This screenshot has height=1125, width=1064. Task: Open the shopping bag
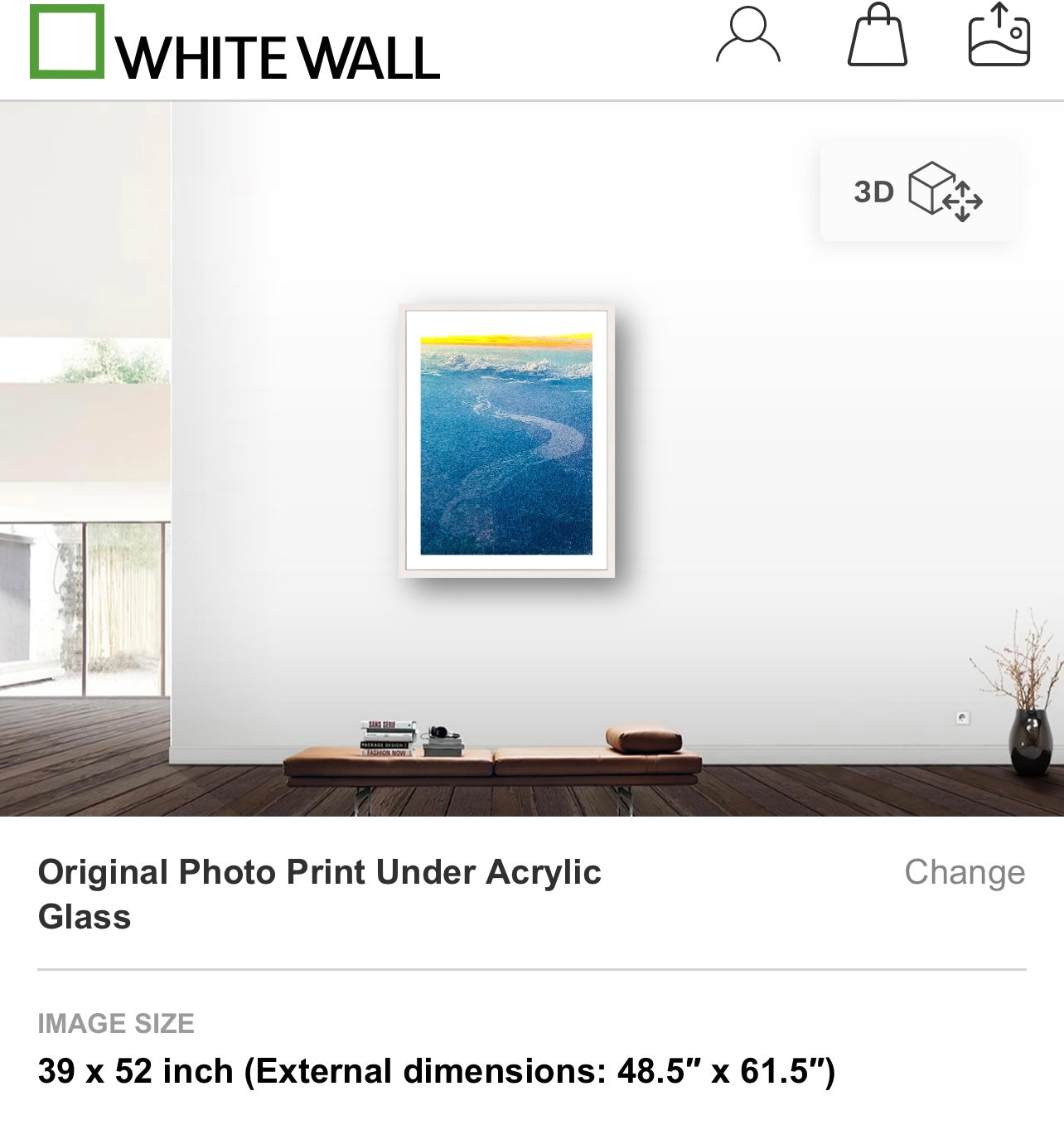pyautogui.click(x=877, y=36)
